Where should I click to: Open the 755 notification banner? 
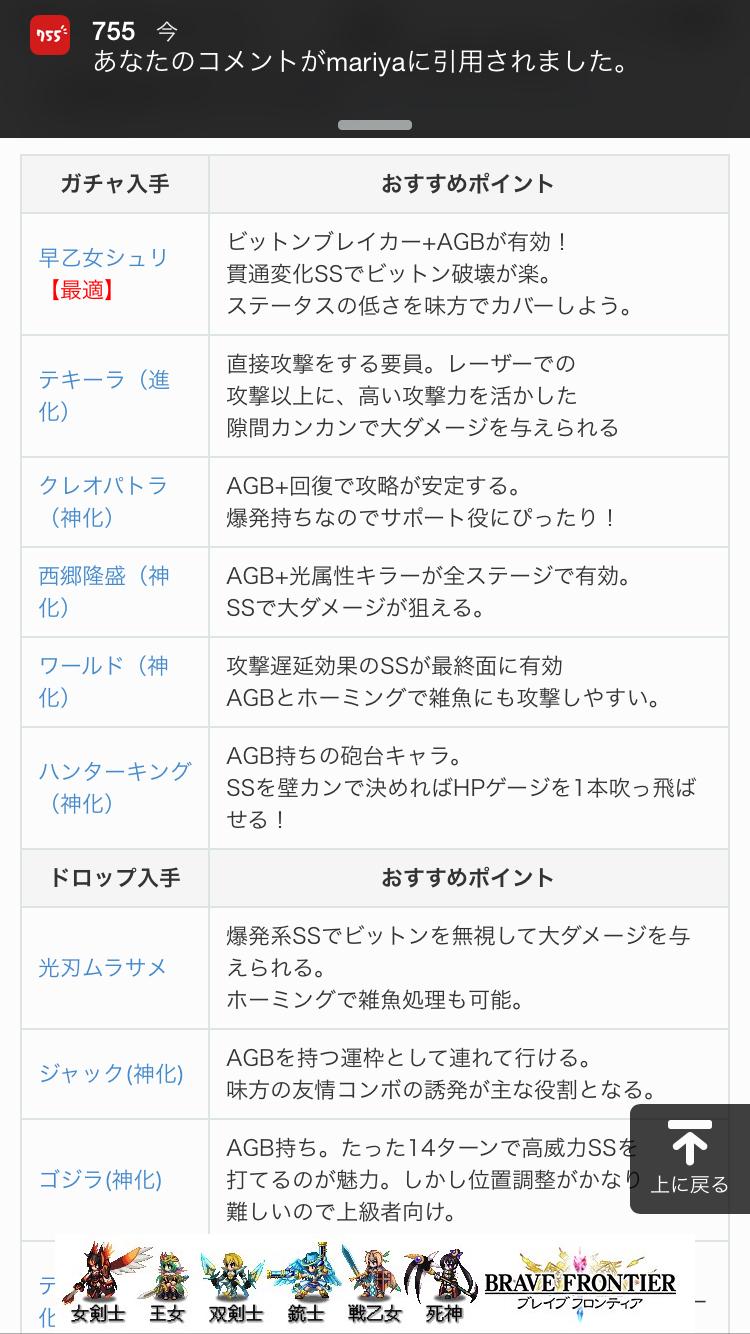375,50
